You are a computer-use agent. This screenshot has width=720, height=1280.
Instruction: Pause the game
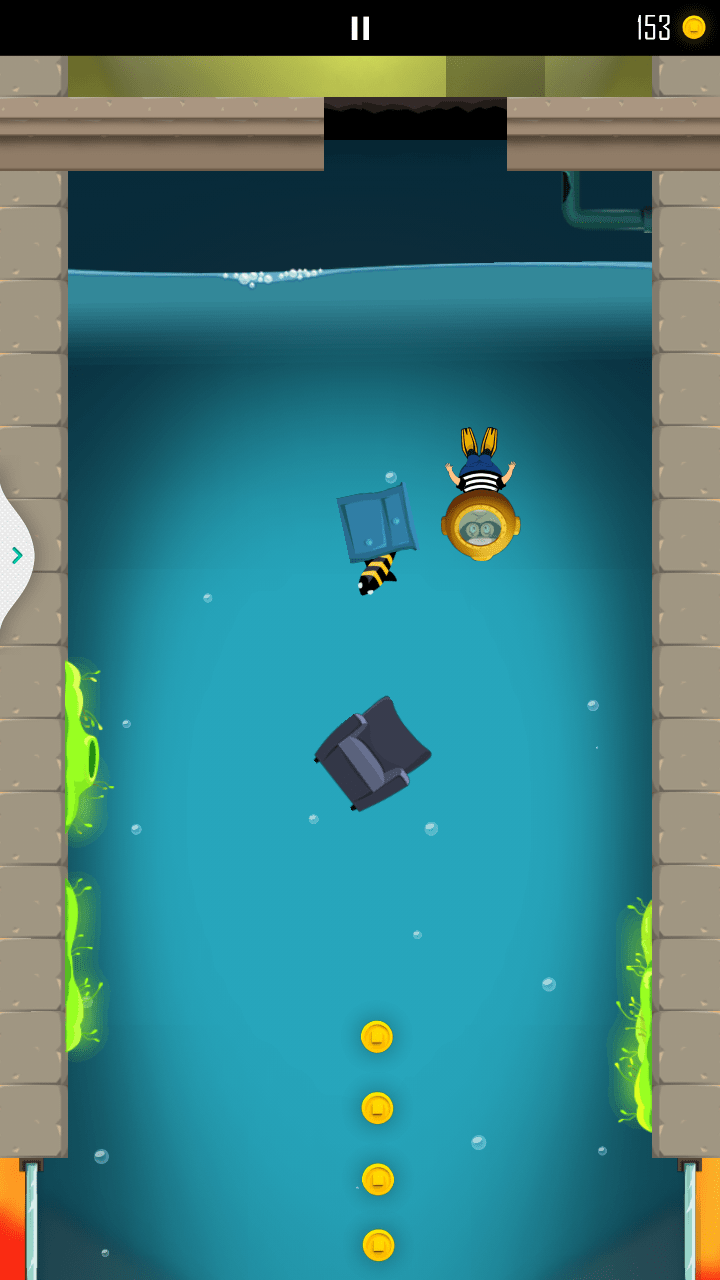click(x=360, y=28)
